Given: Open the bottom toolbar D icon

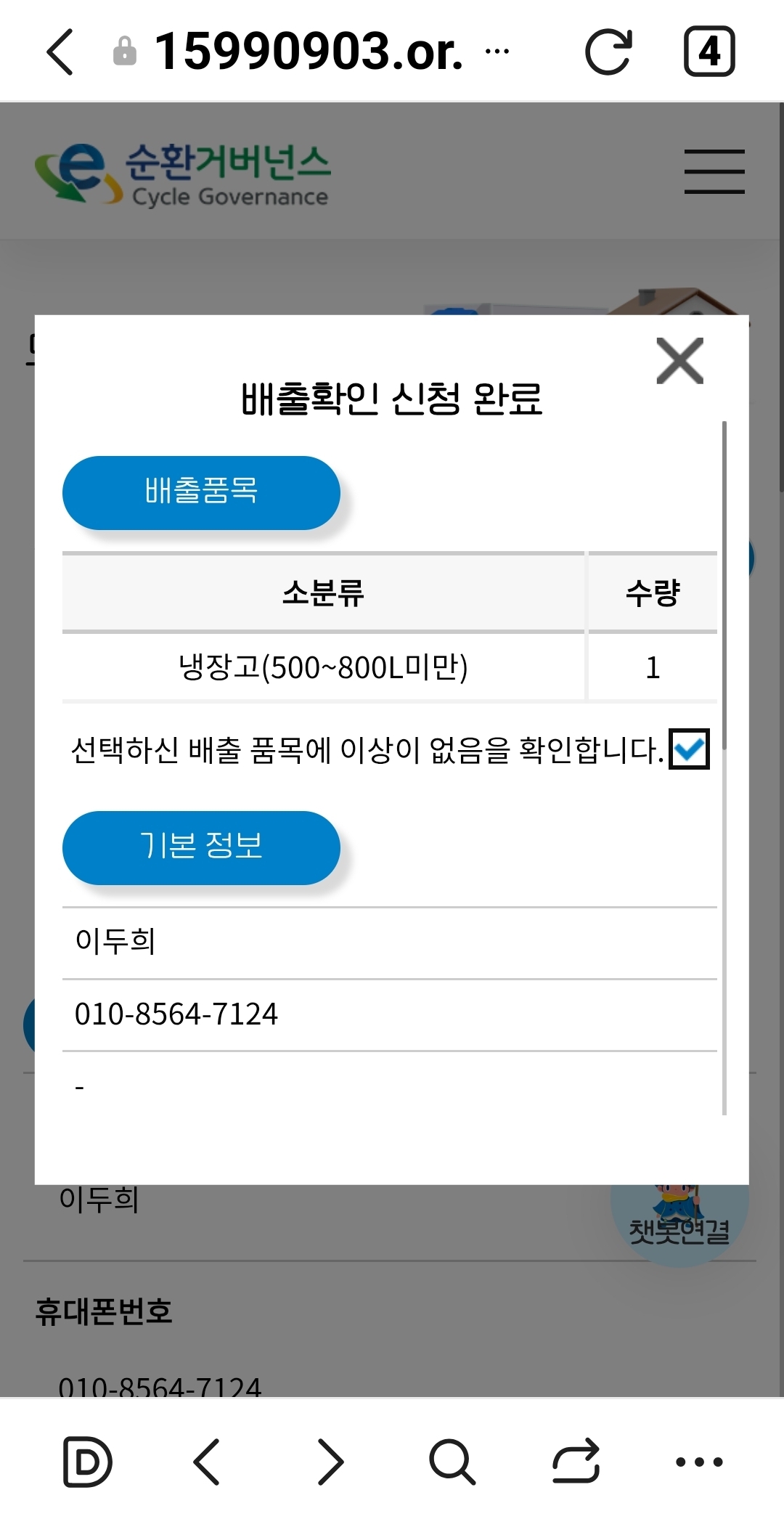Looking at the screenshot, I should click(x=87, y=1461).
